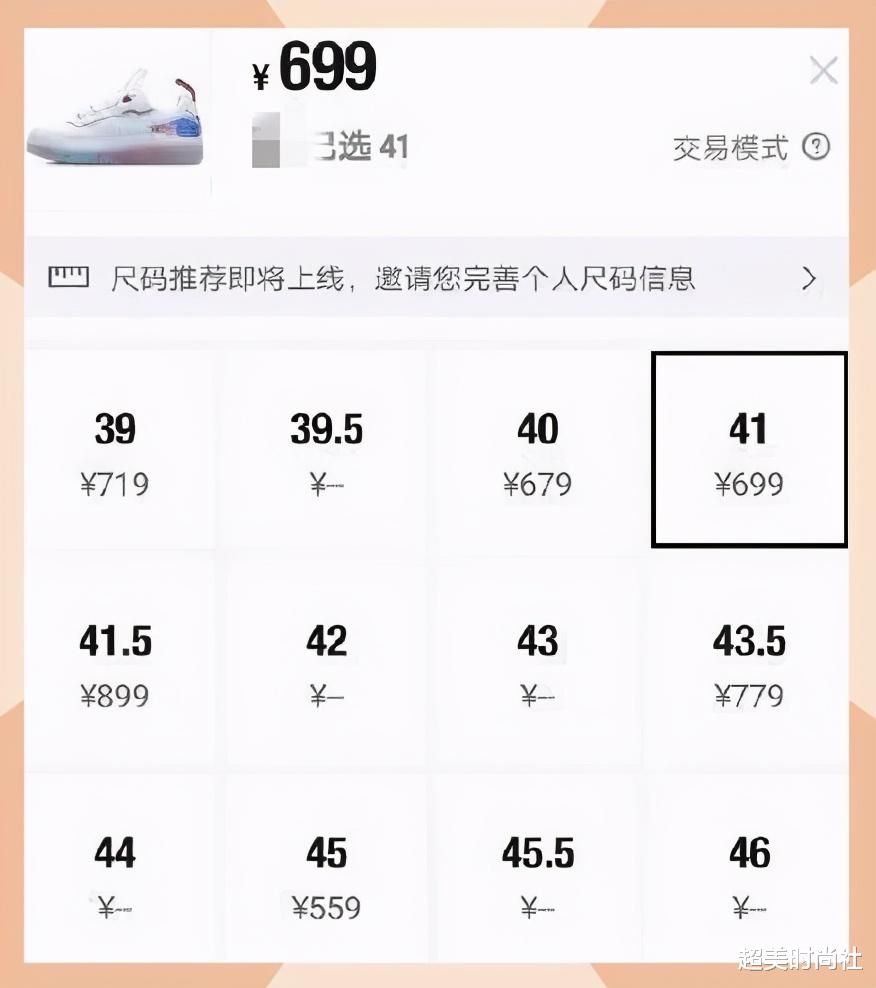Select size 40 priced ¥679
This screenshot has width=876, height=988.
point(538,448)
